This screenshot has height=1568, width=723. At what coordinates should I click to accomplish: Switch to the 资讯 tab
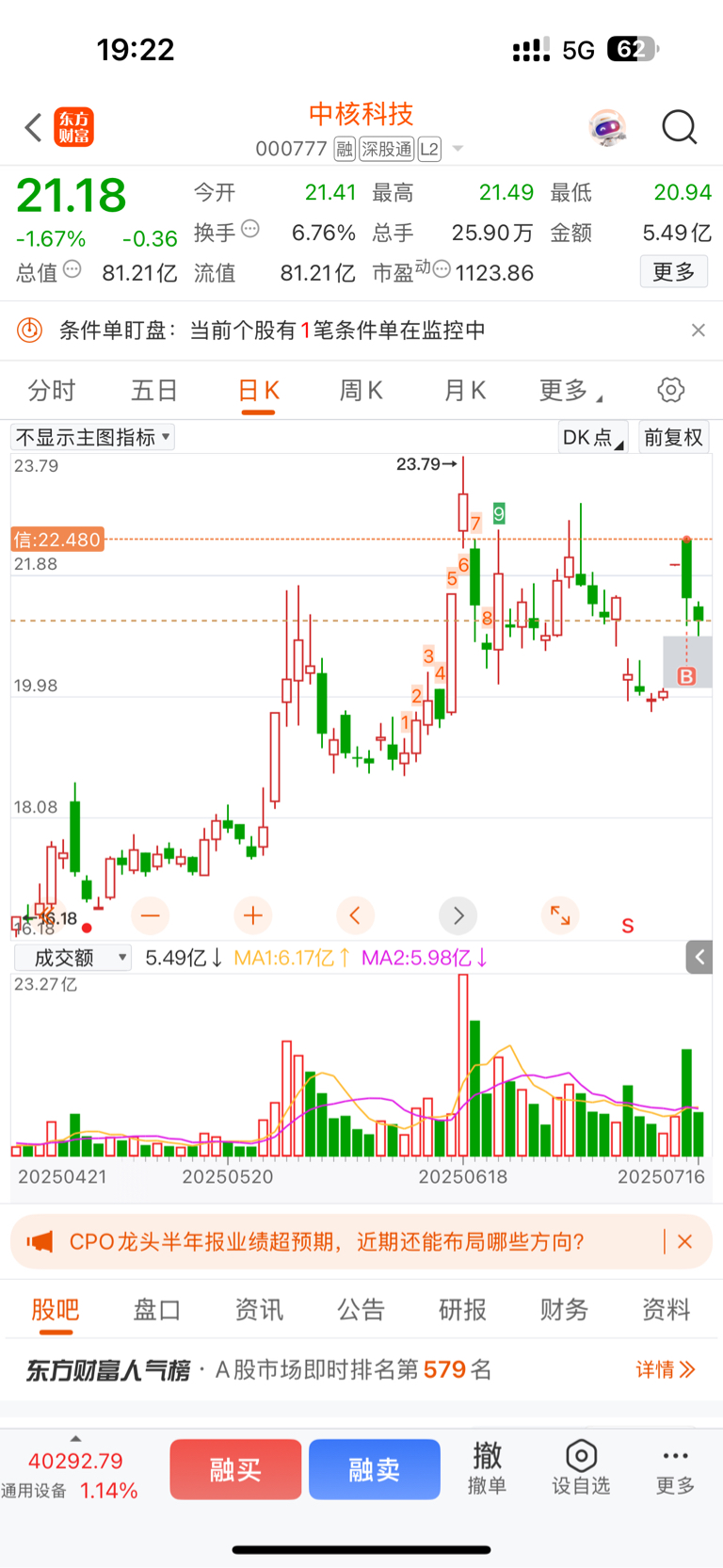[259, 1309]
